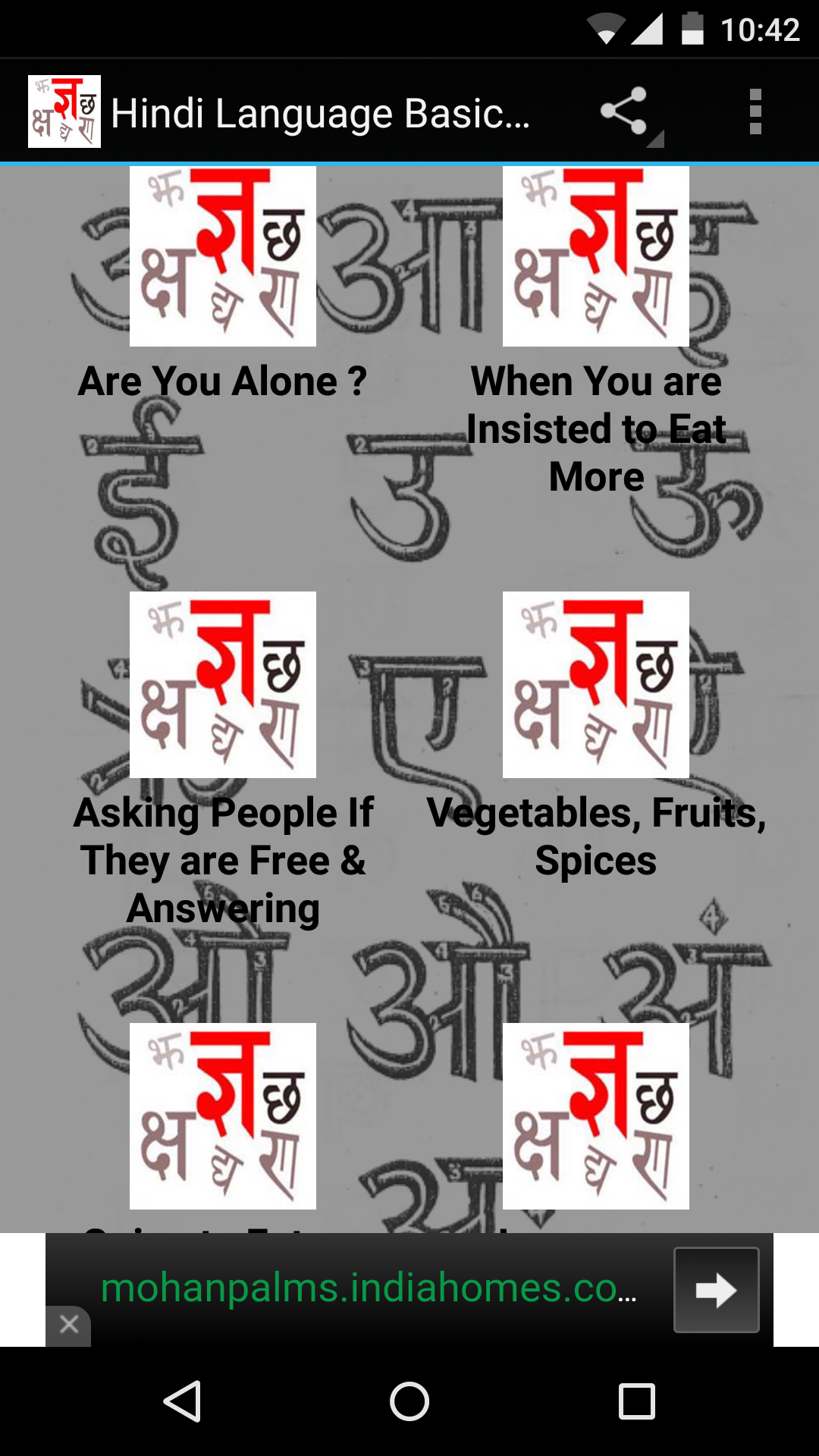Share this Hindi lesson app
Image resolution: width=819 pixels, height=1456 pixels.
(625, 112)
